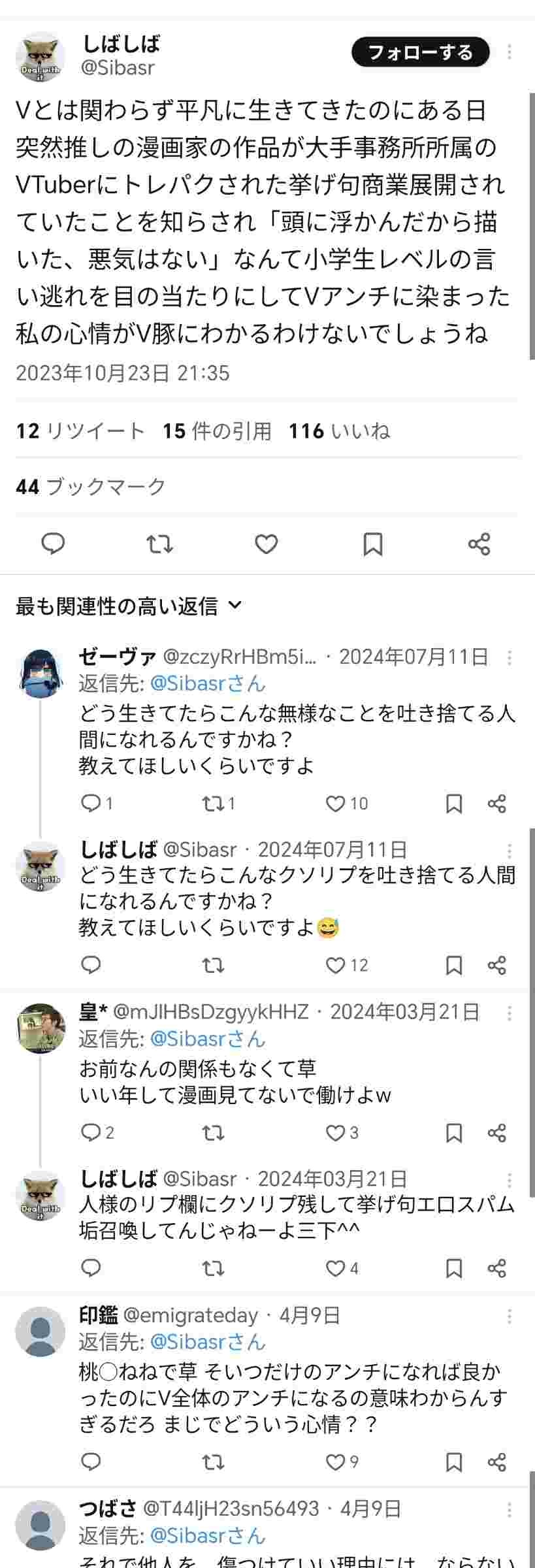View the 116 いいね list
Viewport: 535px width, 1568px height.
pos(339,431)
